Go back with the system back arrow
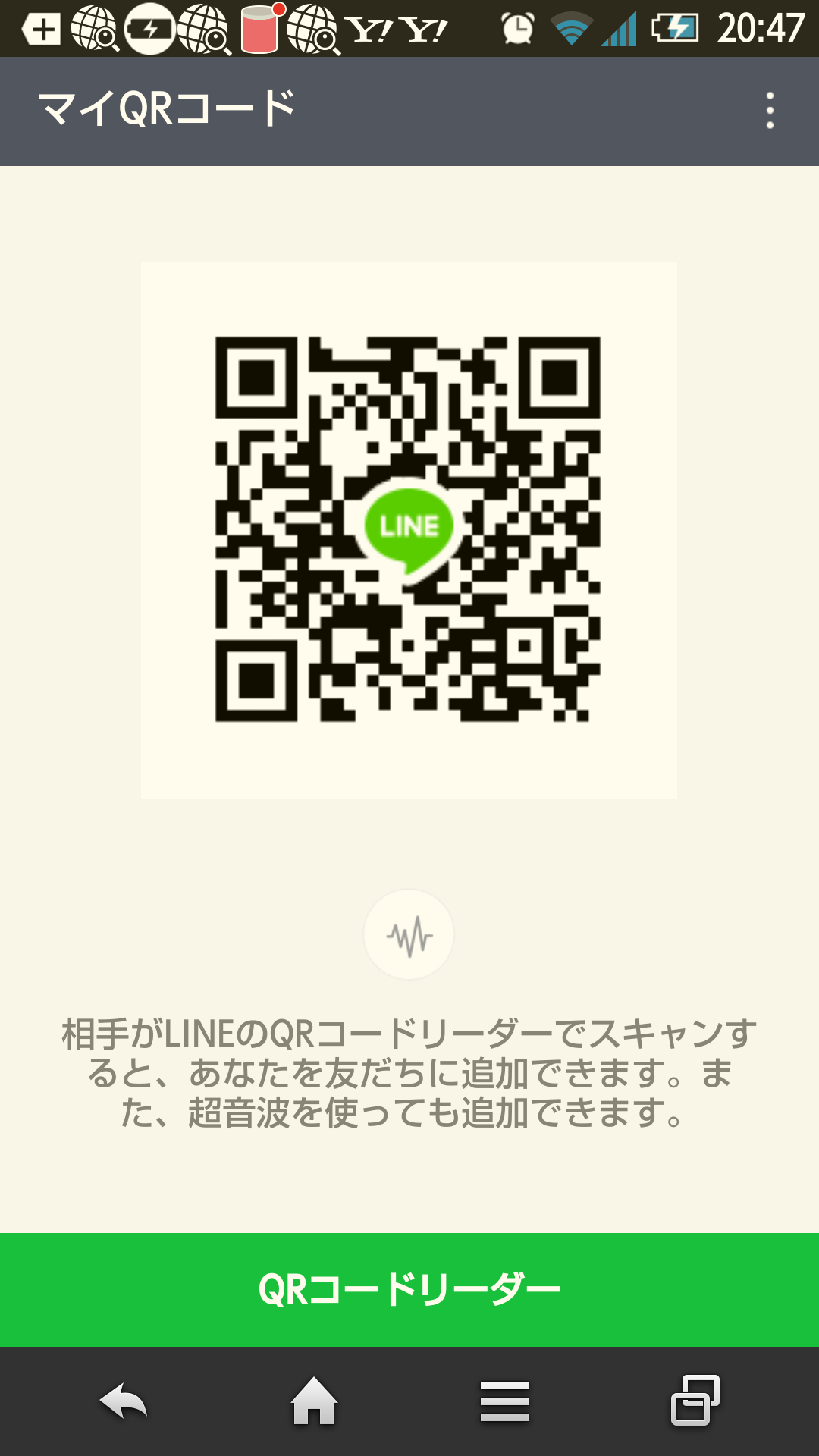The width and height of the screenshot is (819, 1456). tap(124, 1401)
